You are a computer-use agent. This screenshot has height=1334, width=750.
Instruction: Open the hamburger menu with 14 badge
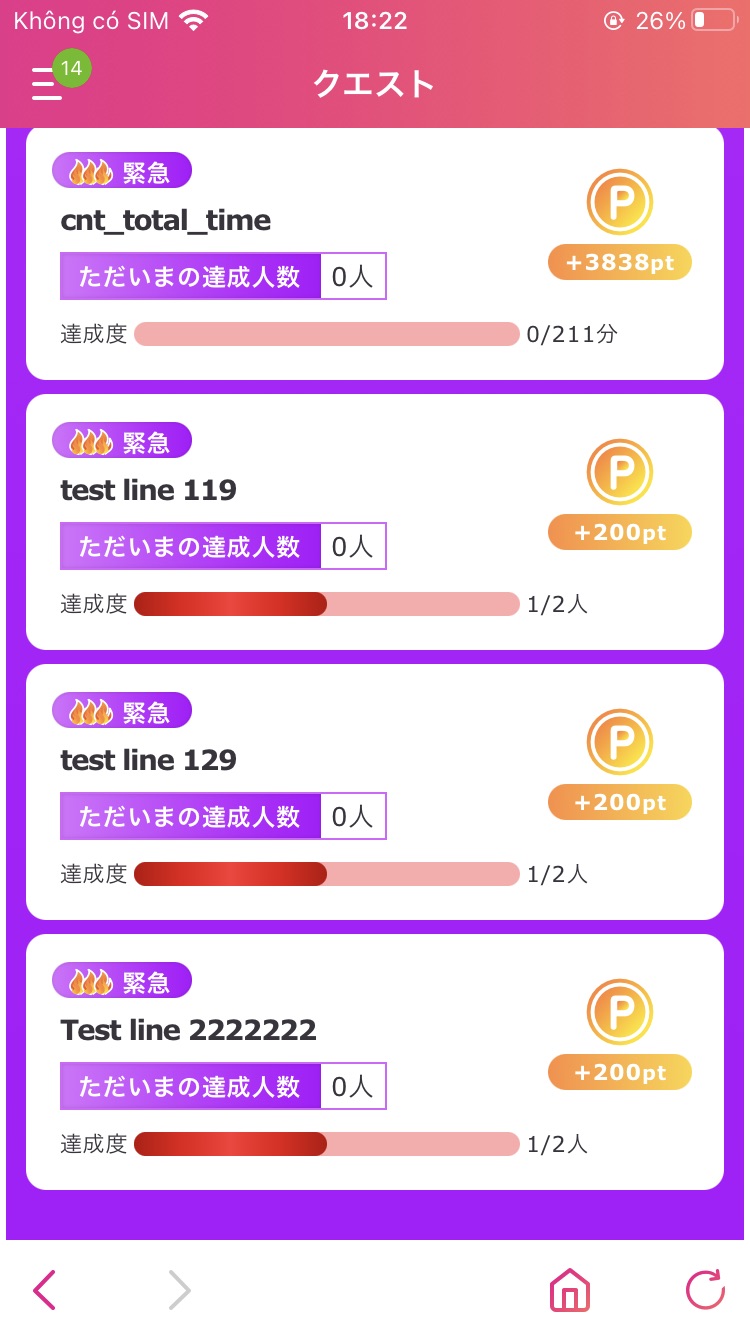click(48, 84)
